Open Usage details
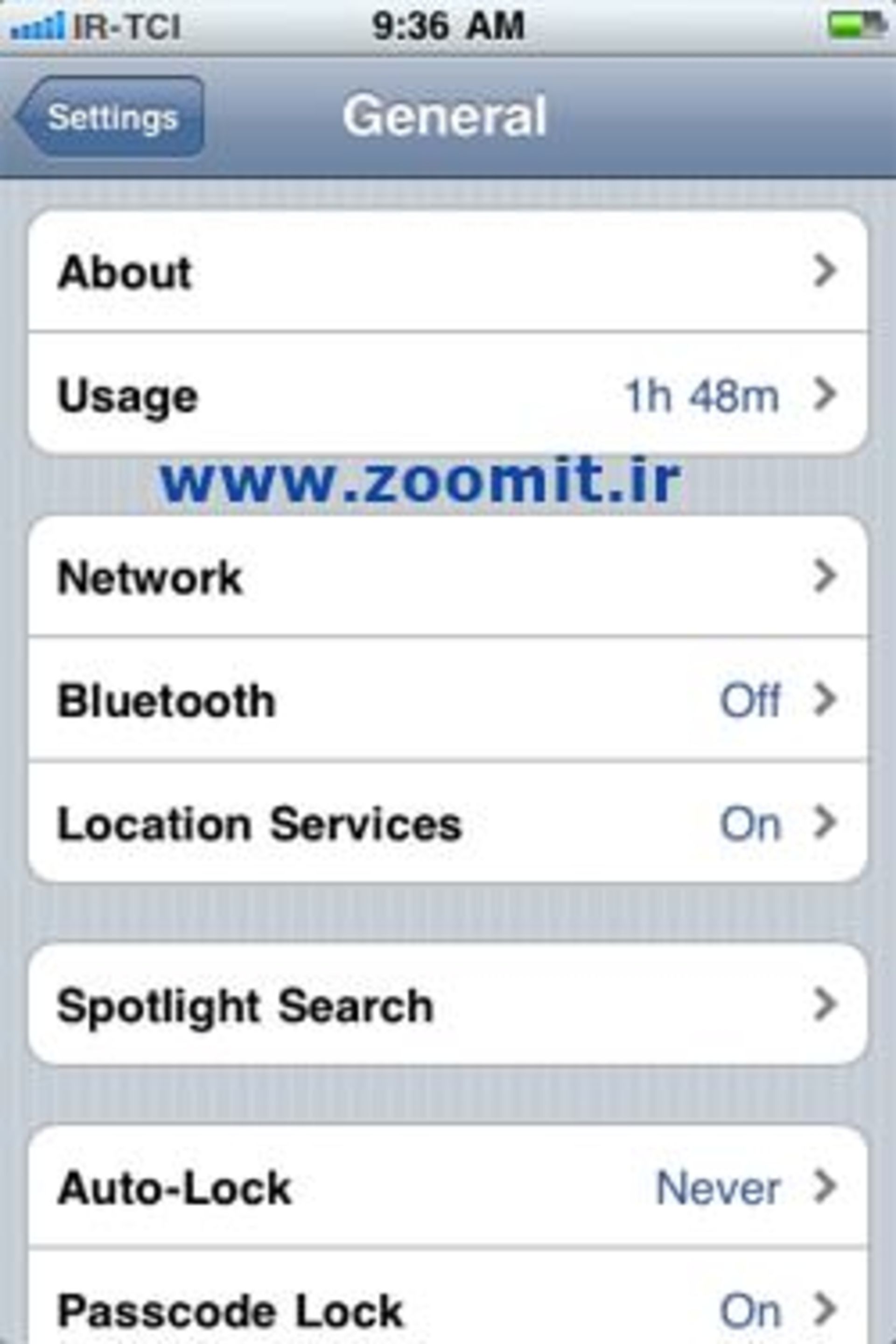The image size is (896, 1344). (448, 395)
